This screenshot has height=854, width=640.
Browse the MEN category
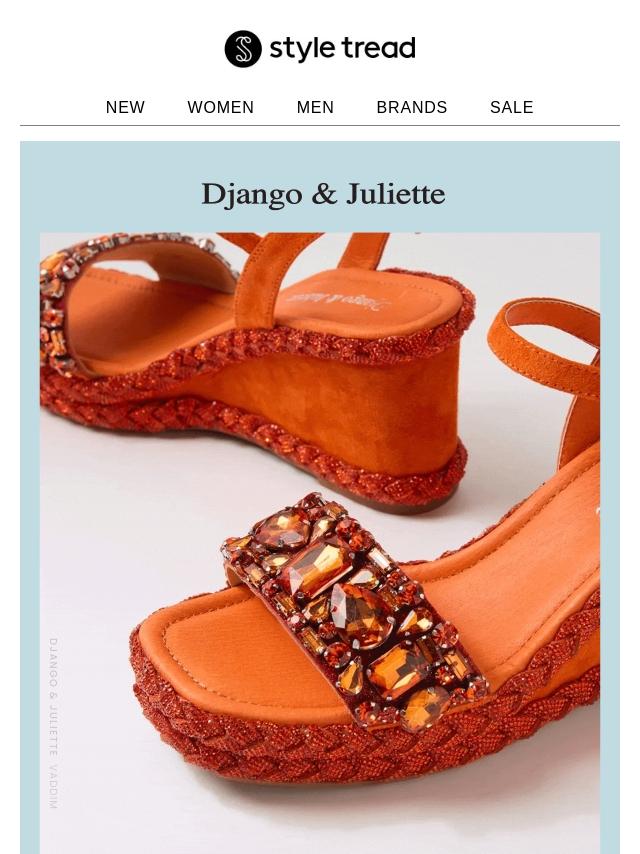pos(315,107)
